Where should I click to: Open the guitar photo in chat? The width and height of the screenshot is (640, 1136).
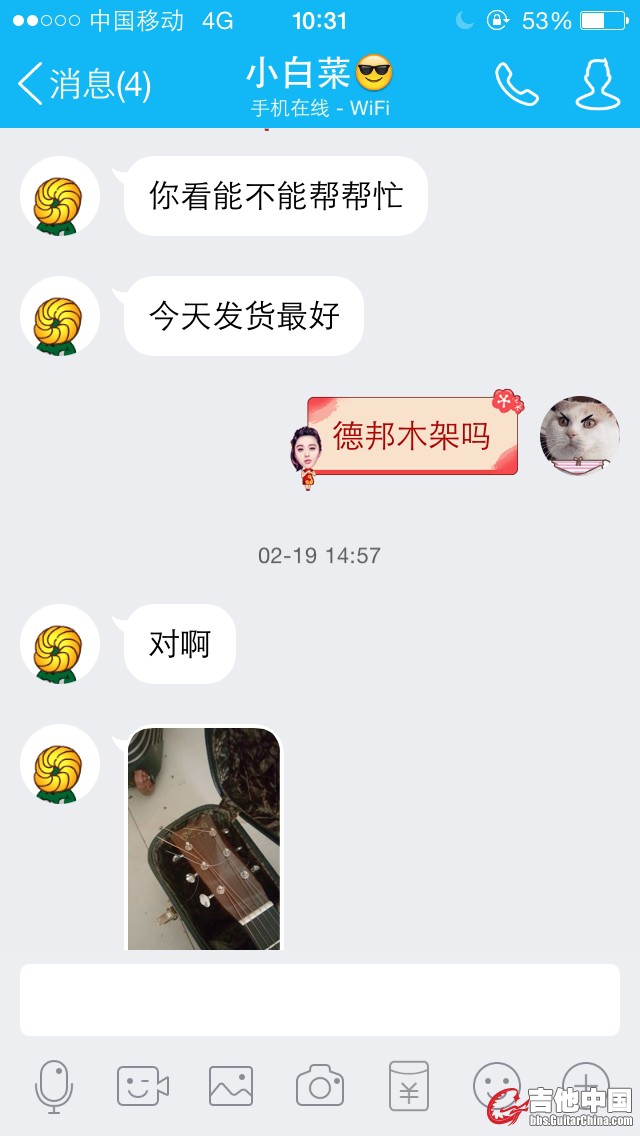204,838
